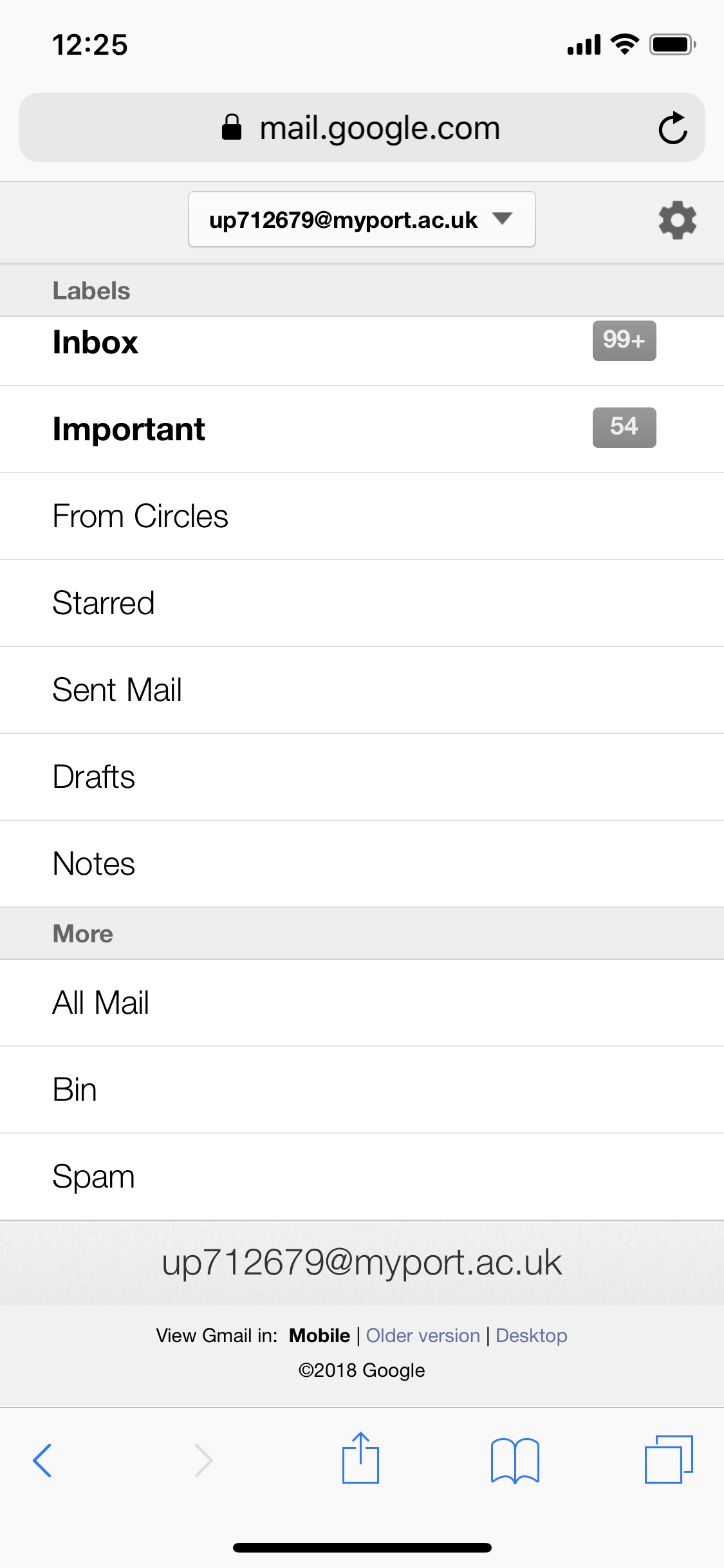Screen dimensions: 724x1568
Task: Reload the page in the address bar
Action: (x=673, y=128)
